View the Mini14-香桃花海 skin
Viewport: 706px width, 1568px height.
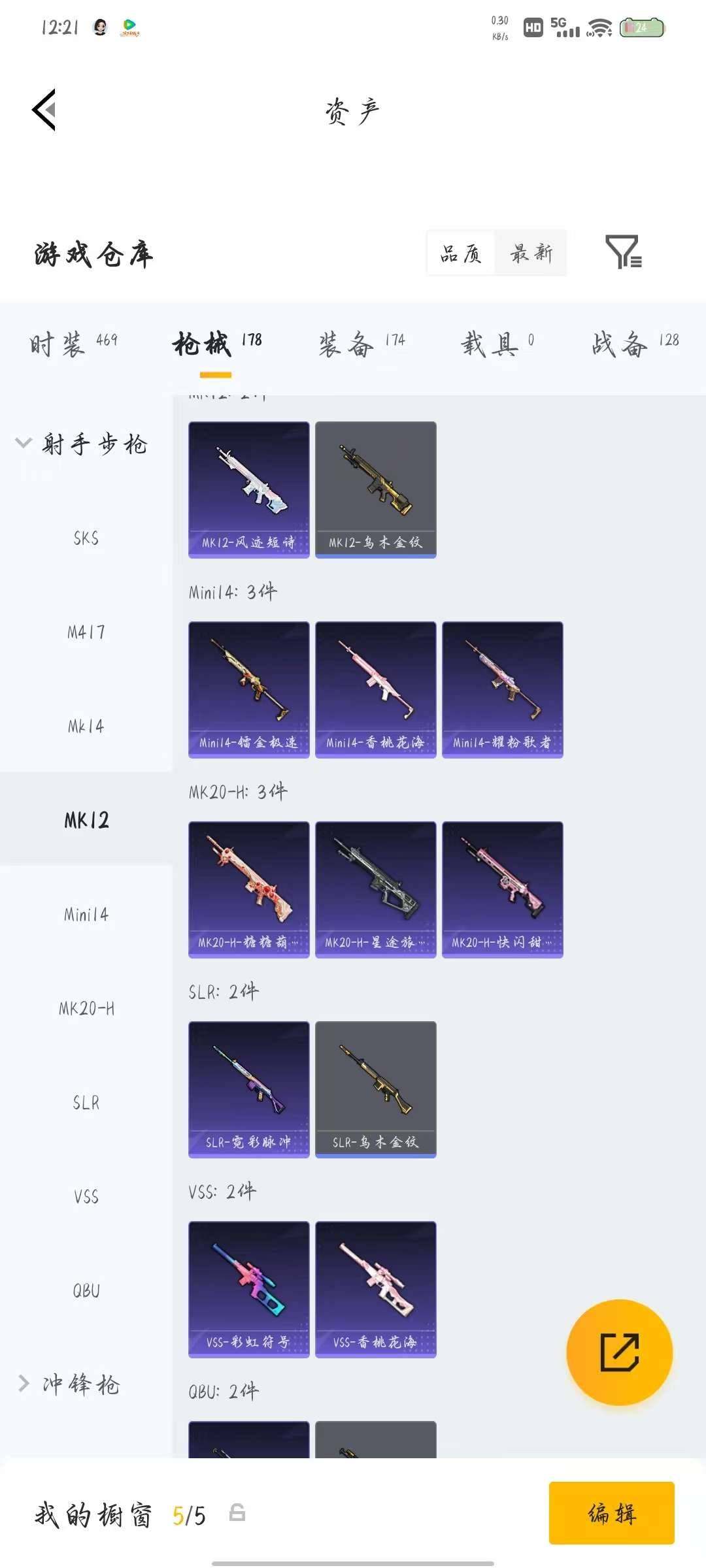point(375,689)
